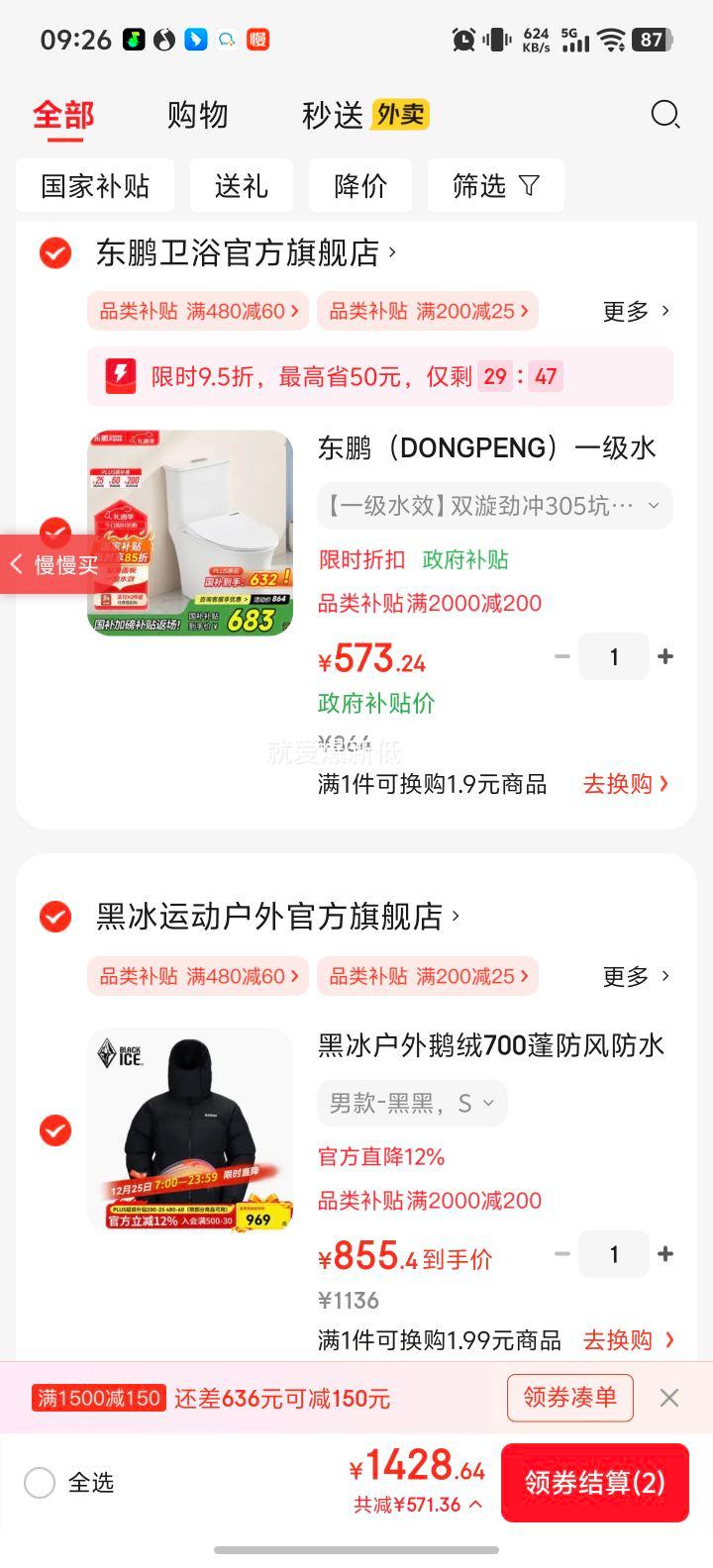
Task: Deselect the 黑冰 down jacket item checkbox
Action: 54,1130
